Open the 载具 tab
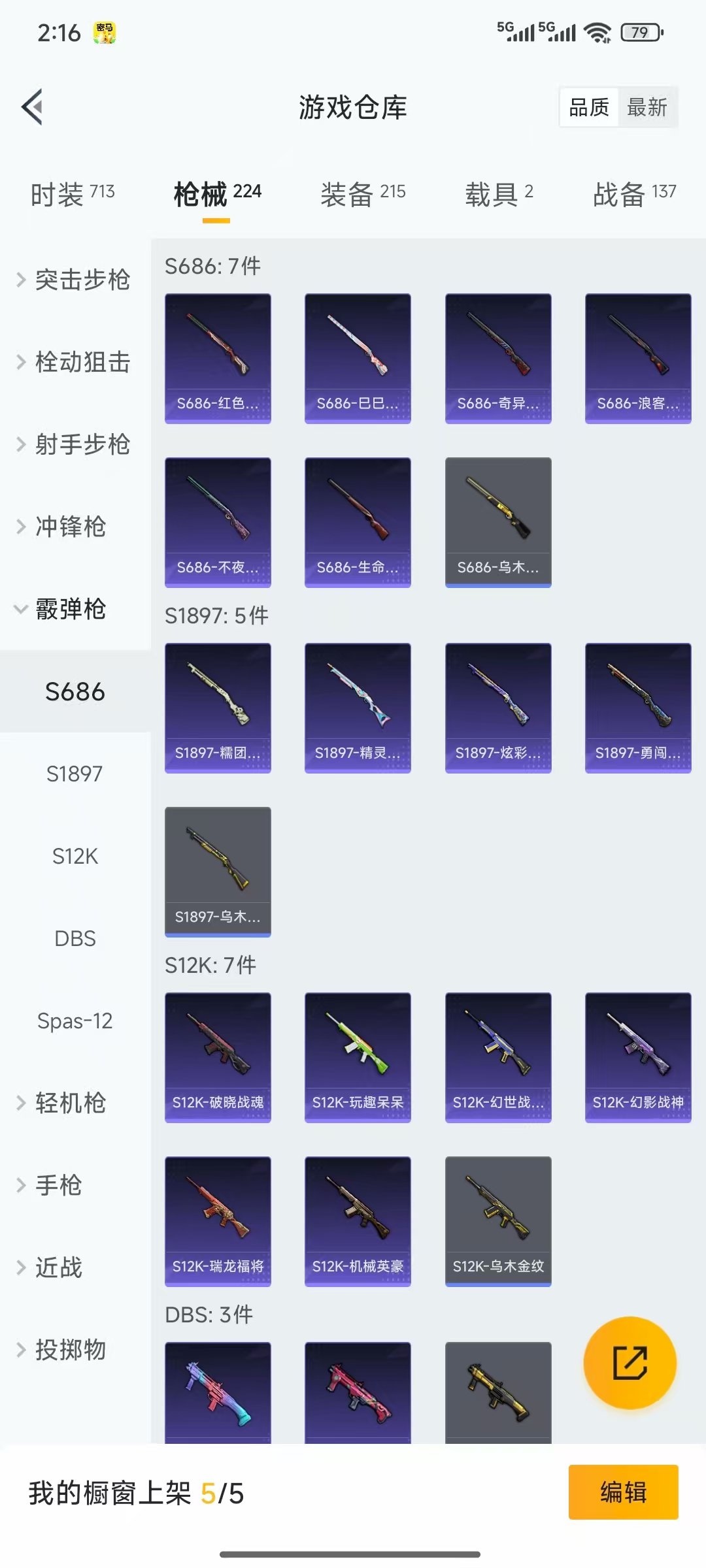Screen dimensions: 706x1568 499,193
